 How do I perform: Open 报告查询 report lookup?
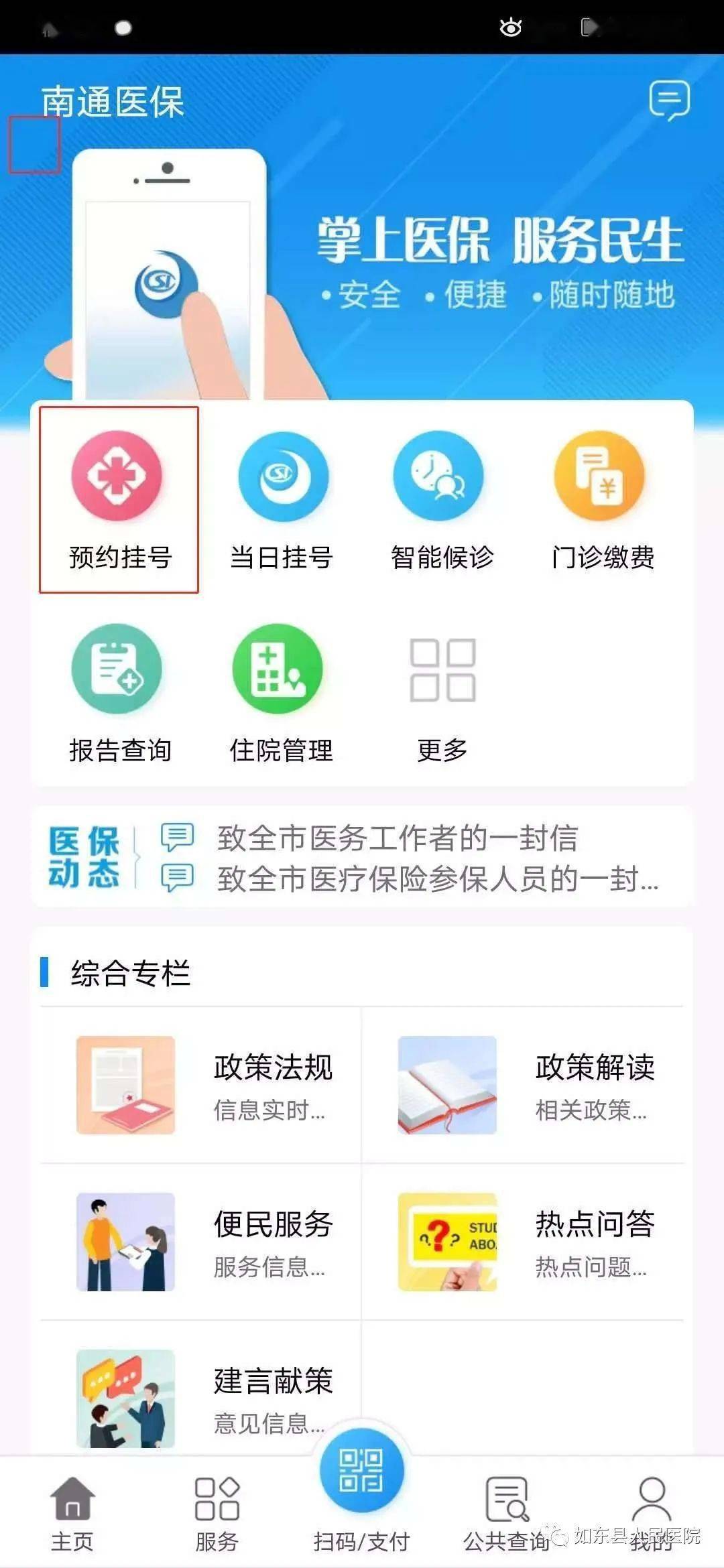119,694
